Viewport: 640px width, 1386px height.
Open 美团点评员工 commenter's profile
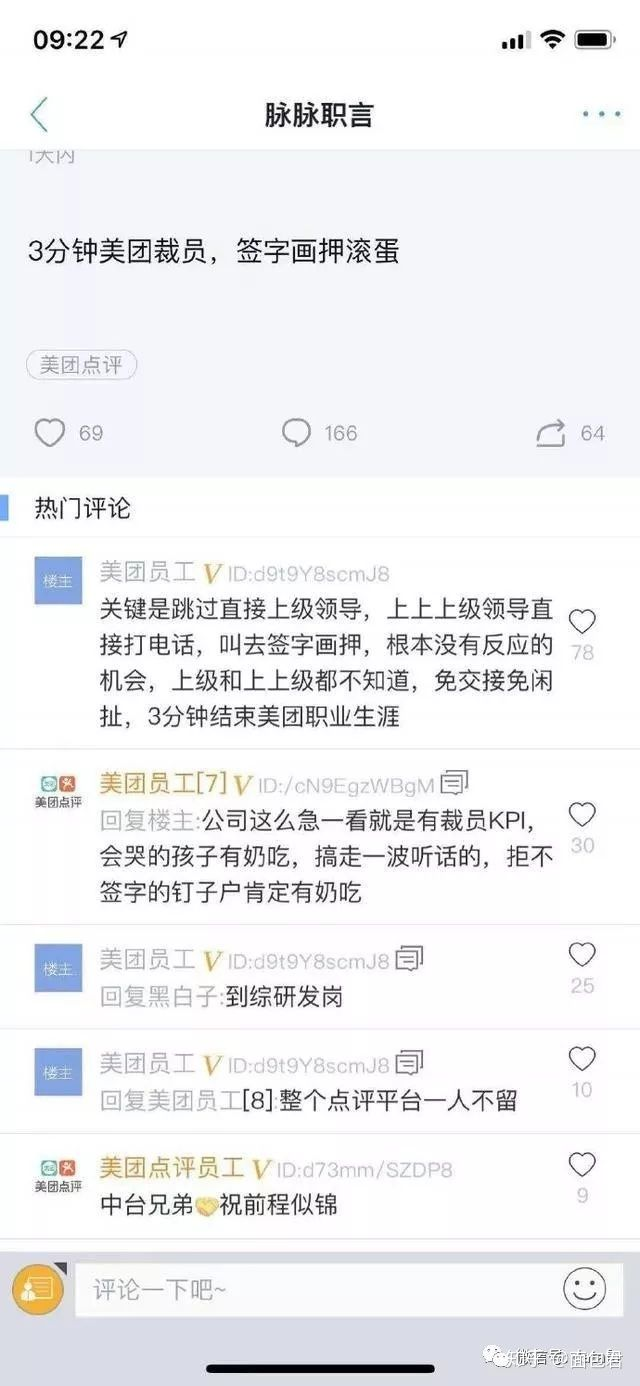point(171,1168)
